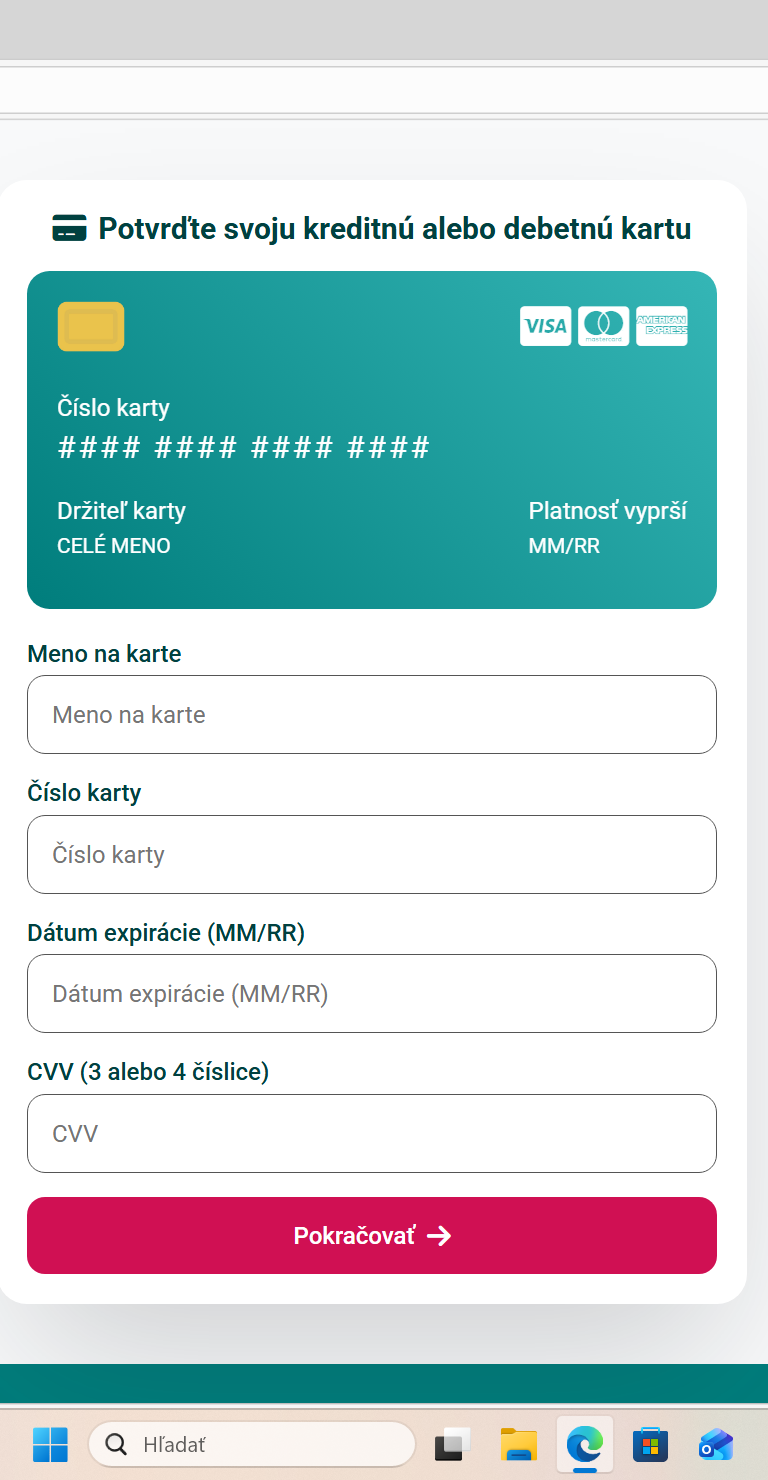Tap the Meno na karte text field
The height and width of the screenshot is (1480, 768).
coord(372,714)
